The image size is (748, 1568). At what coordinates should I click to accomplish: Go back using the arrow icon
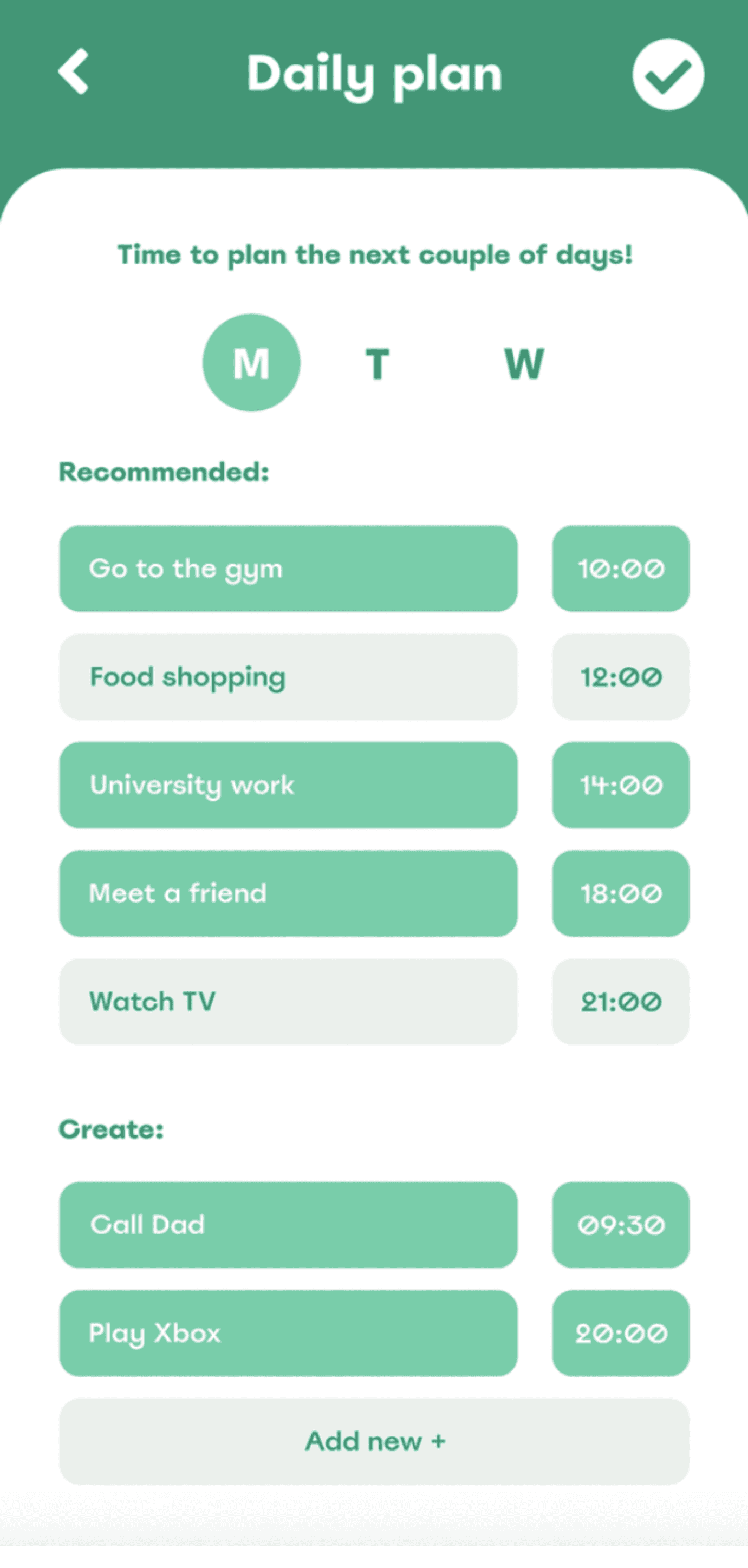pyautogui.click(x=74, y=72)
